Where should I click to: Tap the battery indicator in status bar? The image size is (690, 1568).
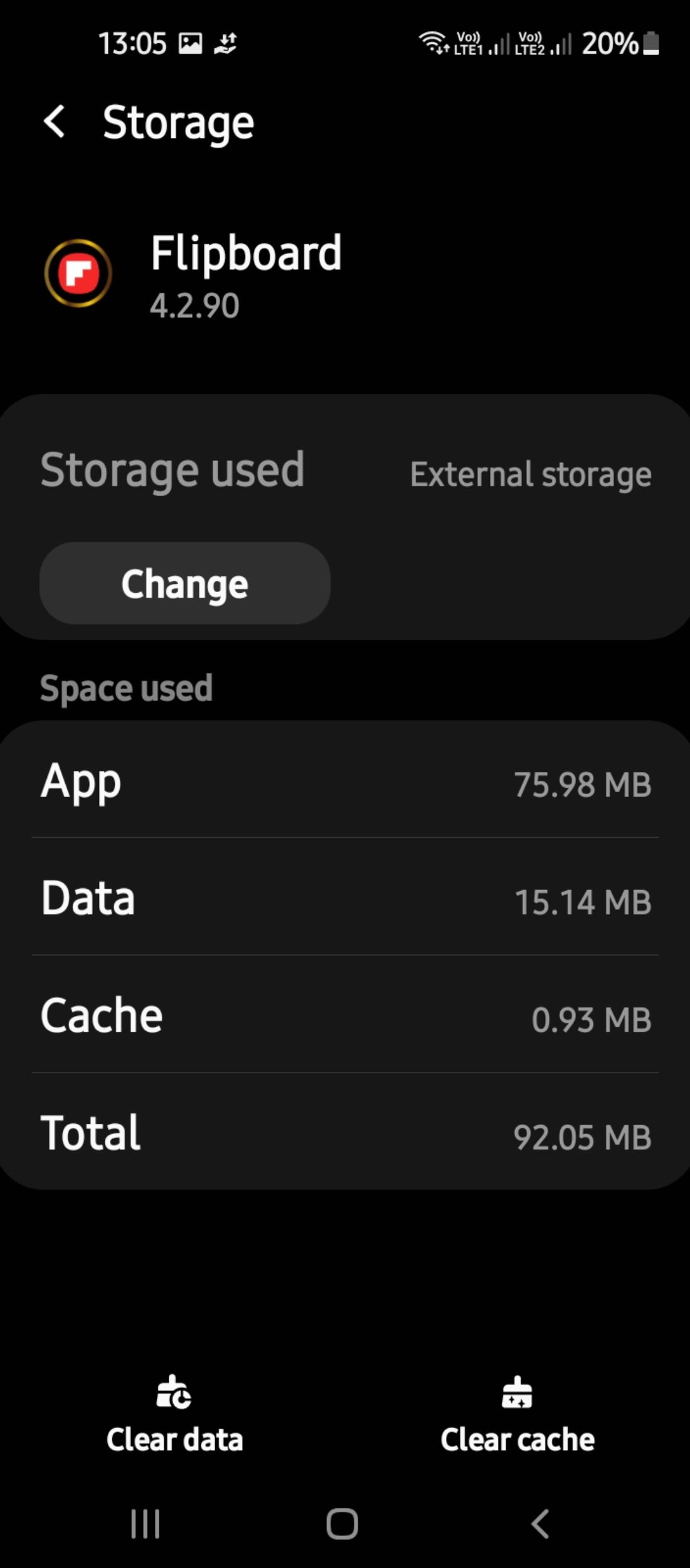pyautogui.click(x=650, y=43)
